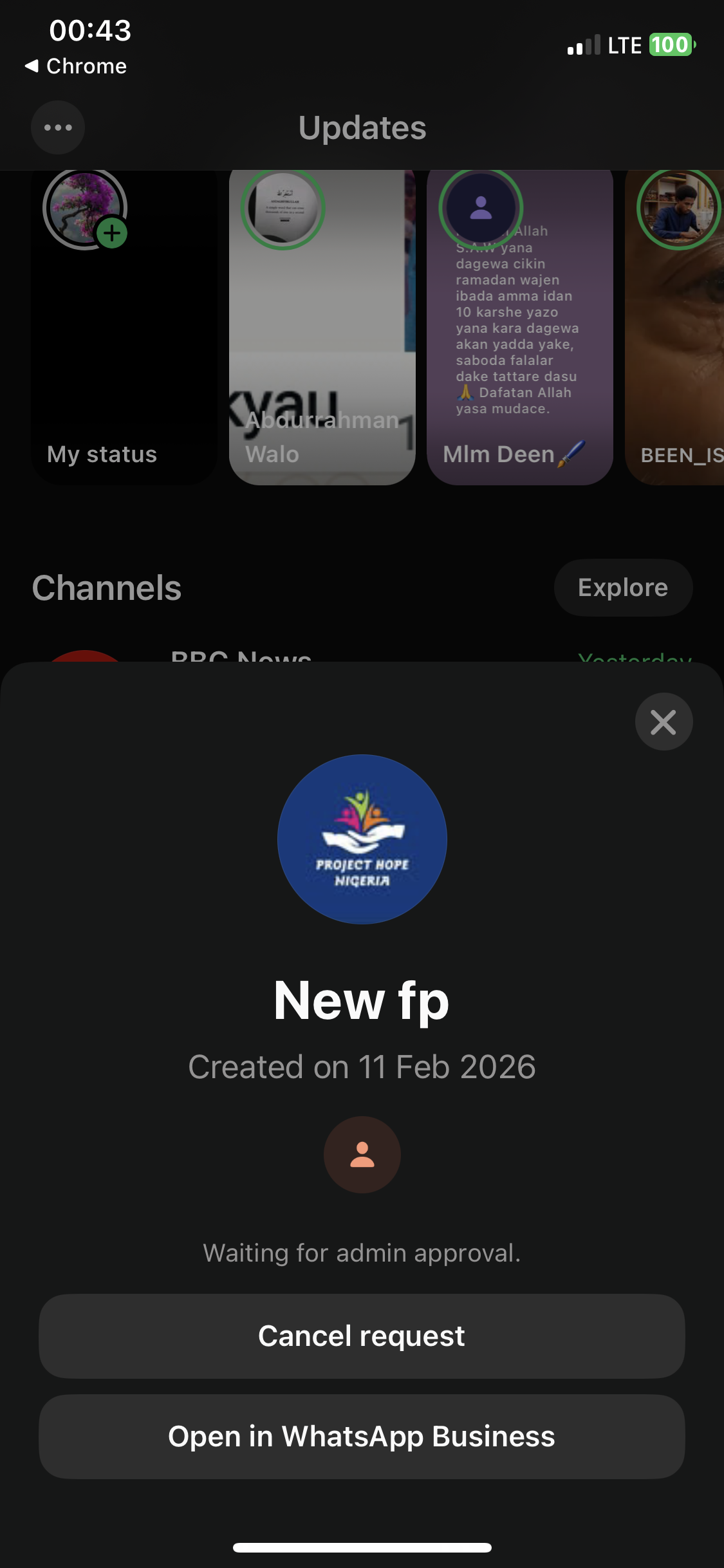Cancel the join request

tap(362, 1336)
